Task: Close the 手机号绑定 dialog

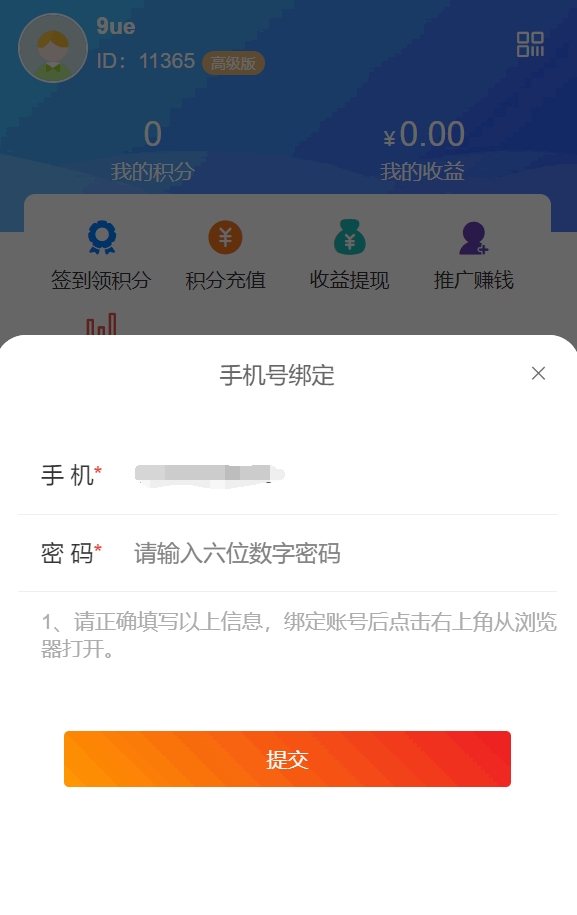Action: (538, 373)
